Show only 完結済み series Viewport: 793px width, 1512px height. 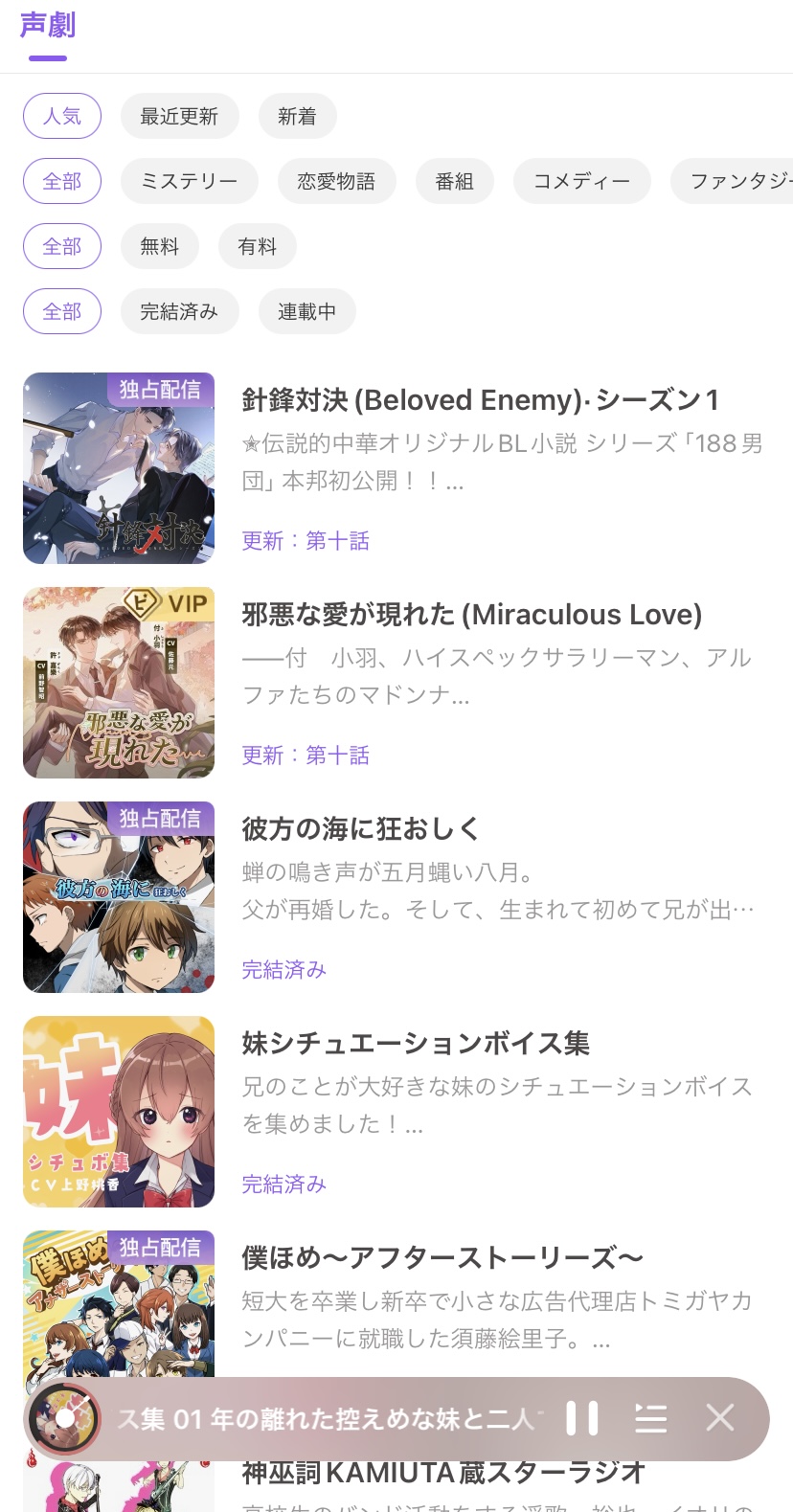click(x=179, y=311)
